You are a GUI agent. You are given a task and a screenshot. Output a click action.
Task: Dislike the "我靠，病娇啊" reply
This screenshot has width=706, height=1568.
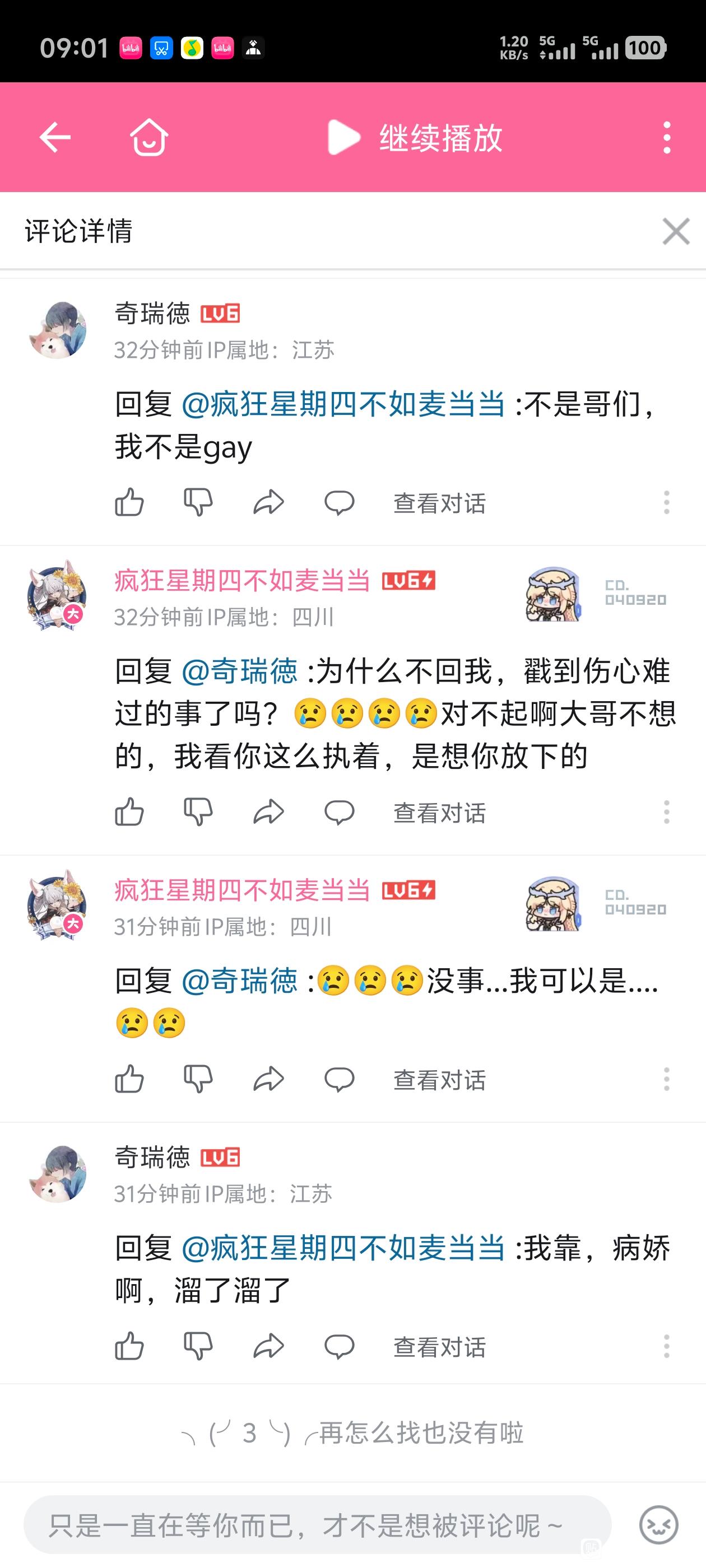coord(198,1346)
